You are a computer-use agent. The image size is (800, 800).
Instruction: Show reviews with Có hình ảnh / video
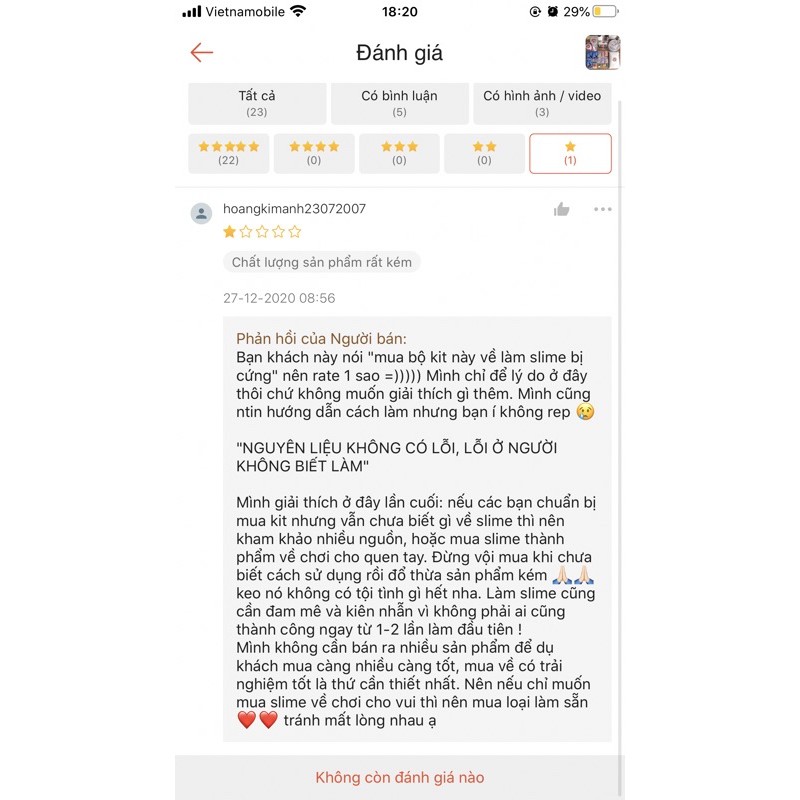(x=542, y=103)
